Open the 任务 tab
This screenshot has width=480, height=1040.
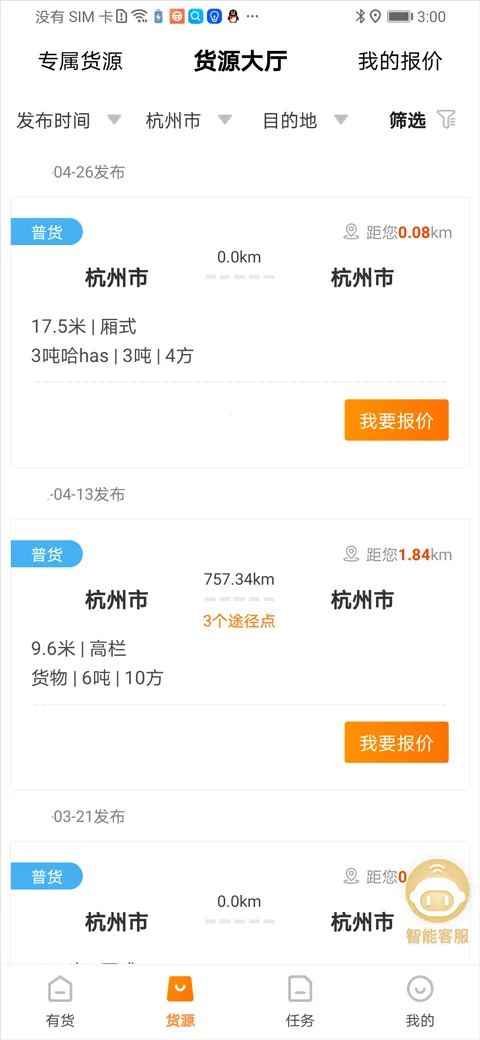300,1002
